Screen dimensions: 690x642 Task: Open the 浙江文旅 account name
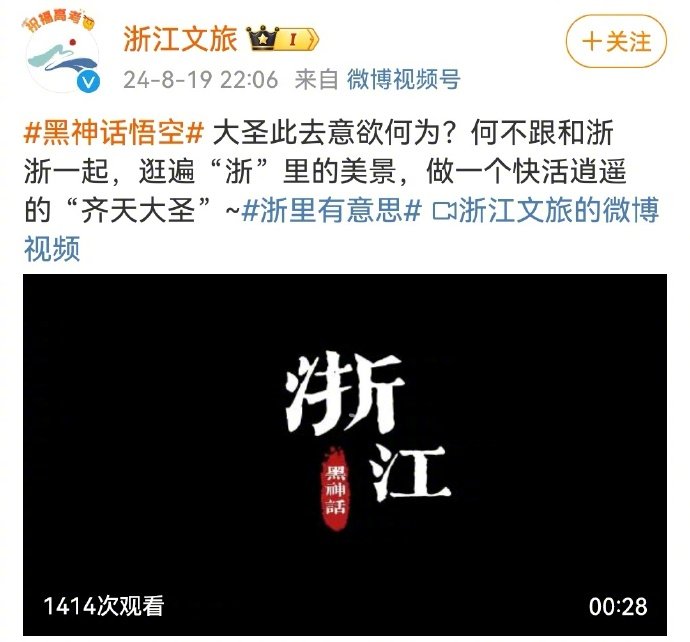(x=179, y=39)
